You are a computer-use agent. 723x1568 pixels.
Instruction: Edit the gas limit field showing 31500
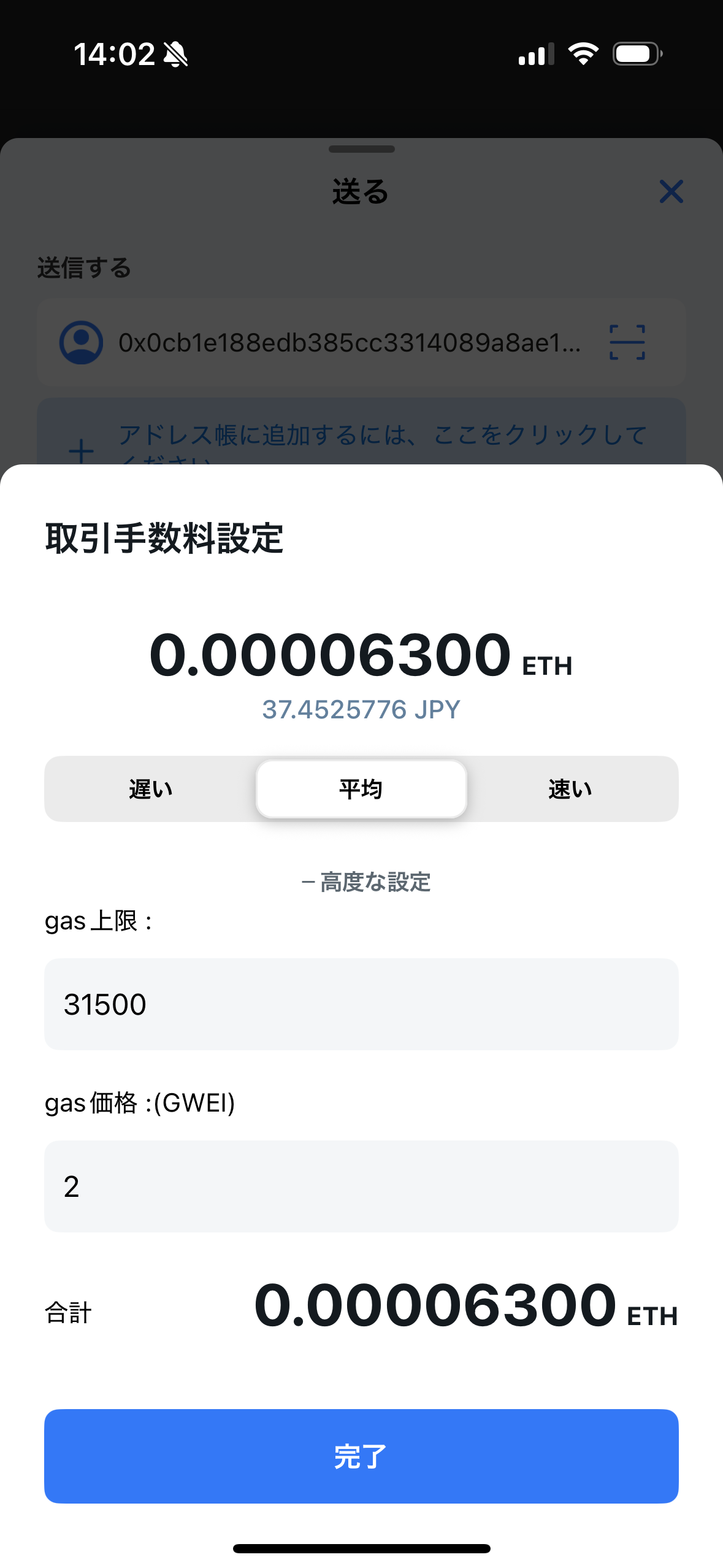pyautogui.click(x=361, y=1004)
